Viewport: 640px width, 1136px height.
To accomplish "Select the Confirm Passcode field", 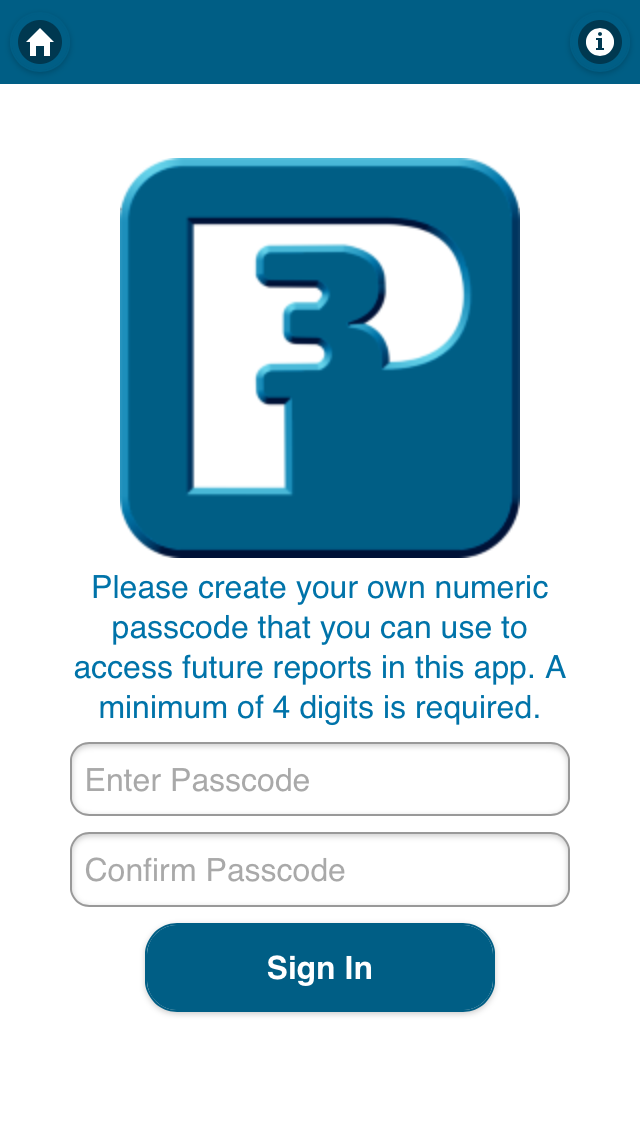I will coord(320,869).
